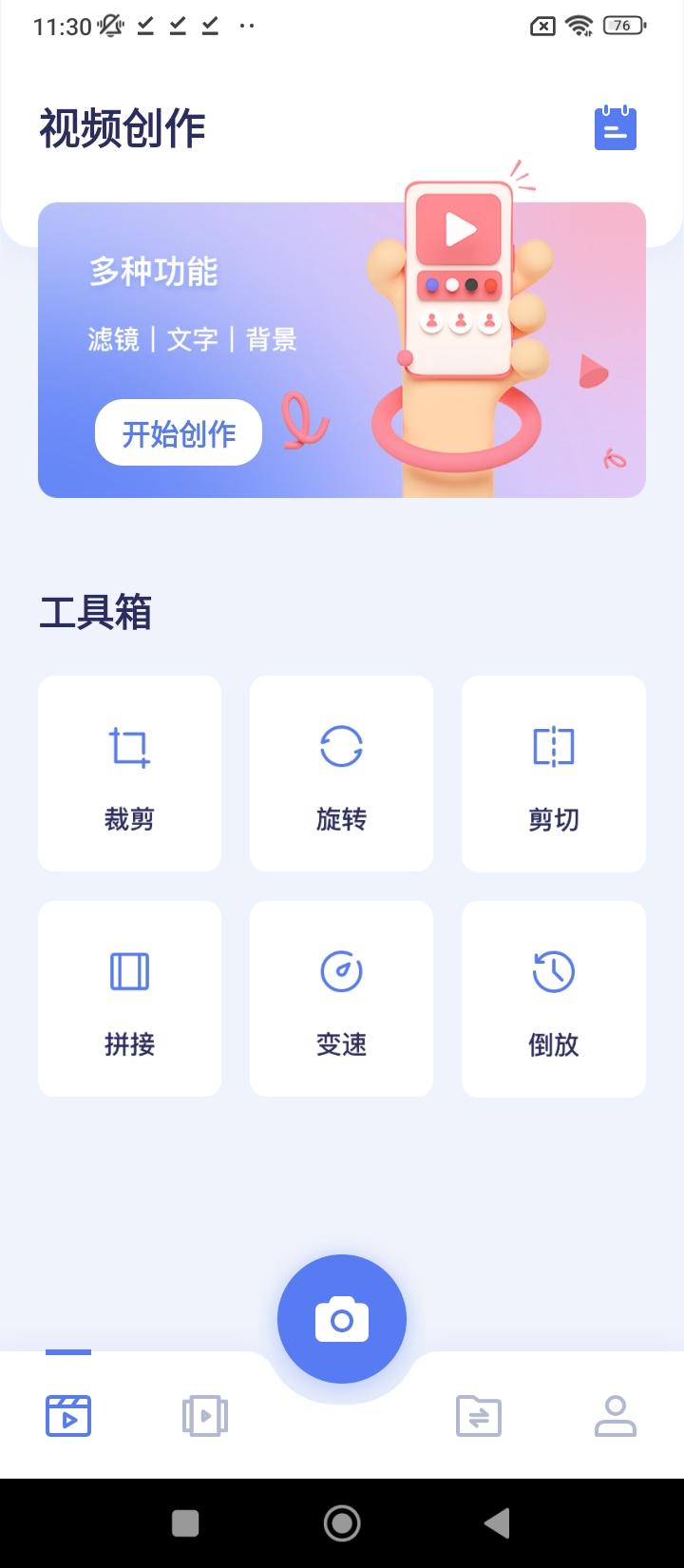Tap the camera capture button

[342, 1319]
